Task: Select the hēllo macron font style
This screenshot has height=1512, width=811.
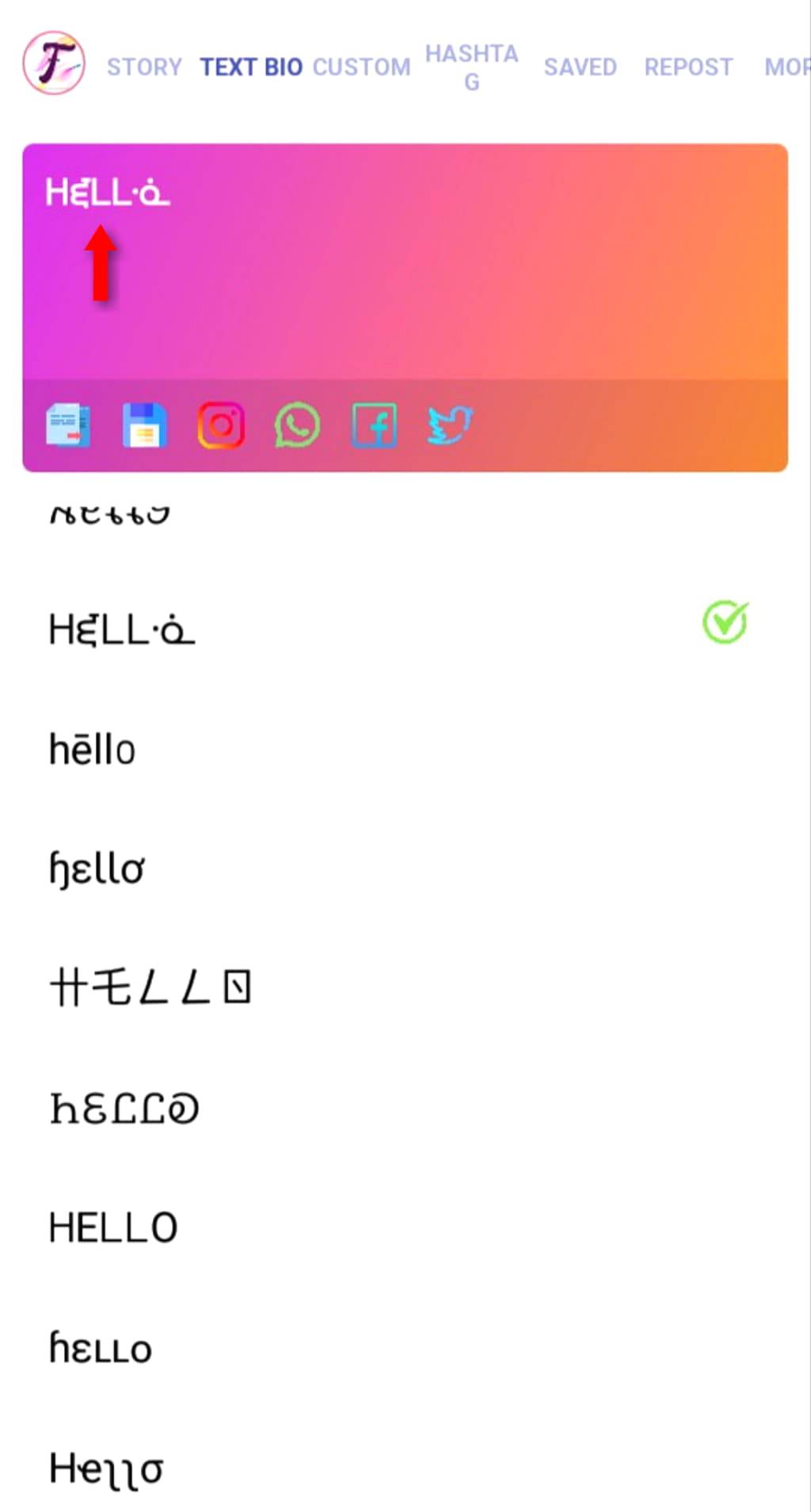Action: pyautogui.click(x=93, y=749)
